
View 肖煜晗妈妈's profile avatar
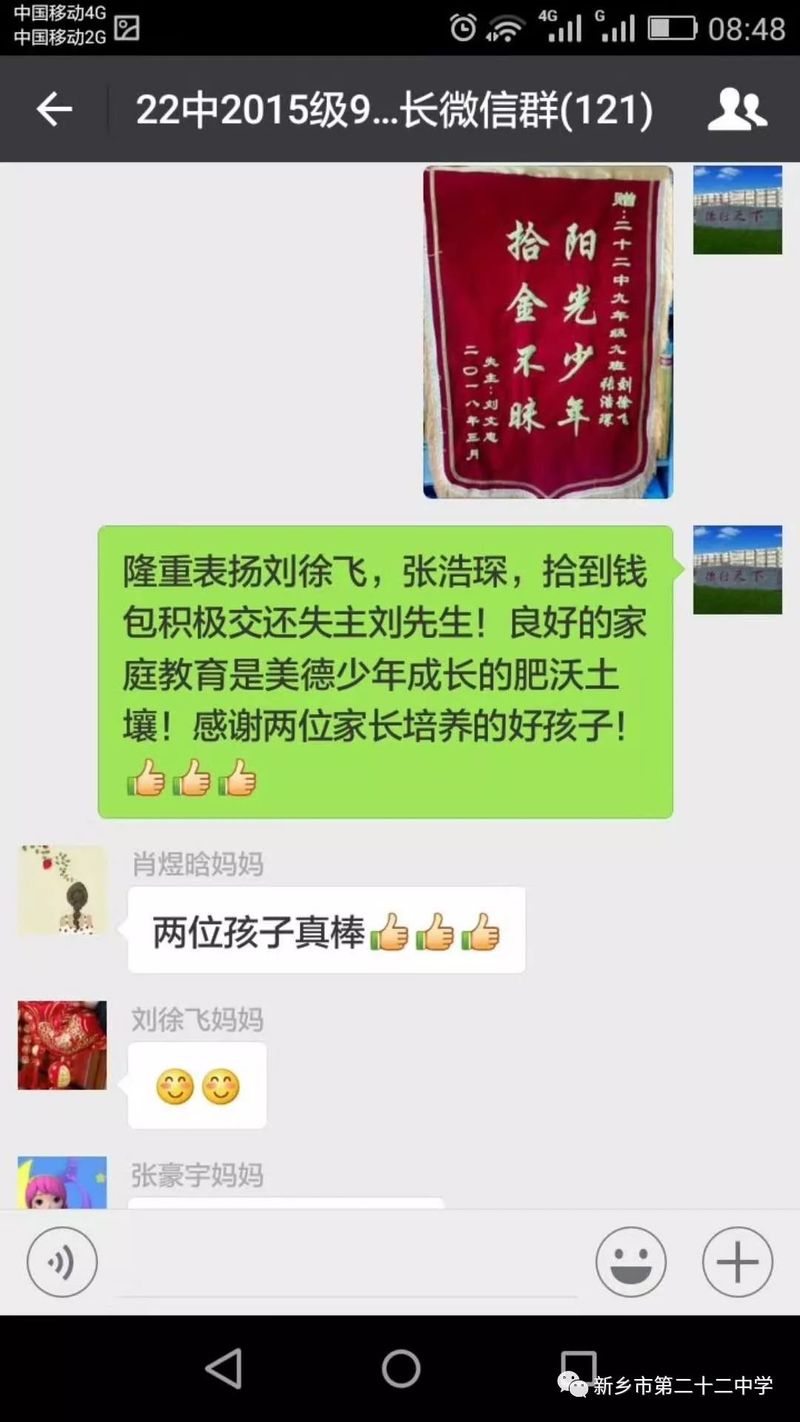point(62,889)
